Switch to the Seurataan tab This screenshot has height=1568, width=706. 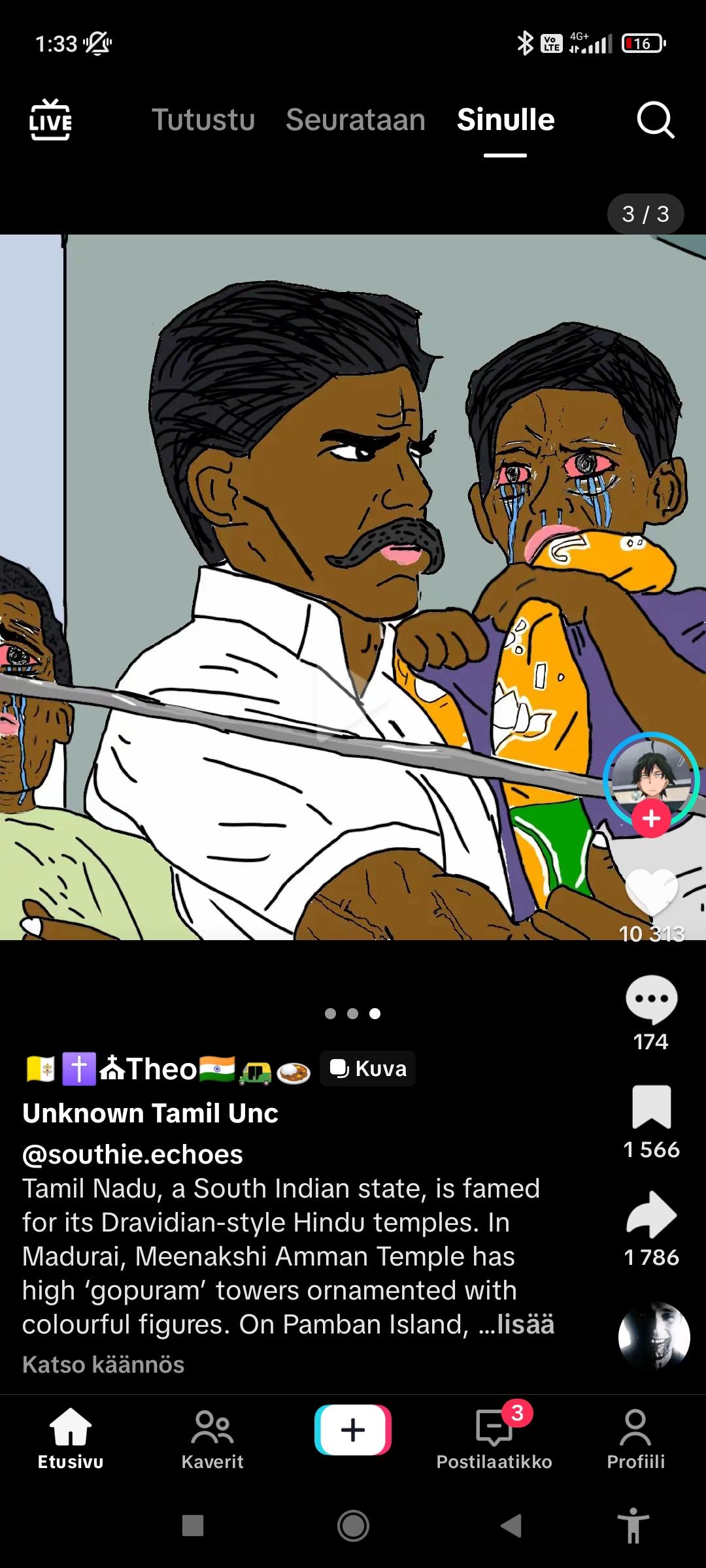[x=356, y=120]
